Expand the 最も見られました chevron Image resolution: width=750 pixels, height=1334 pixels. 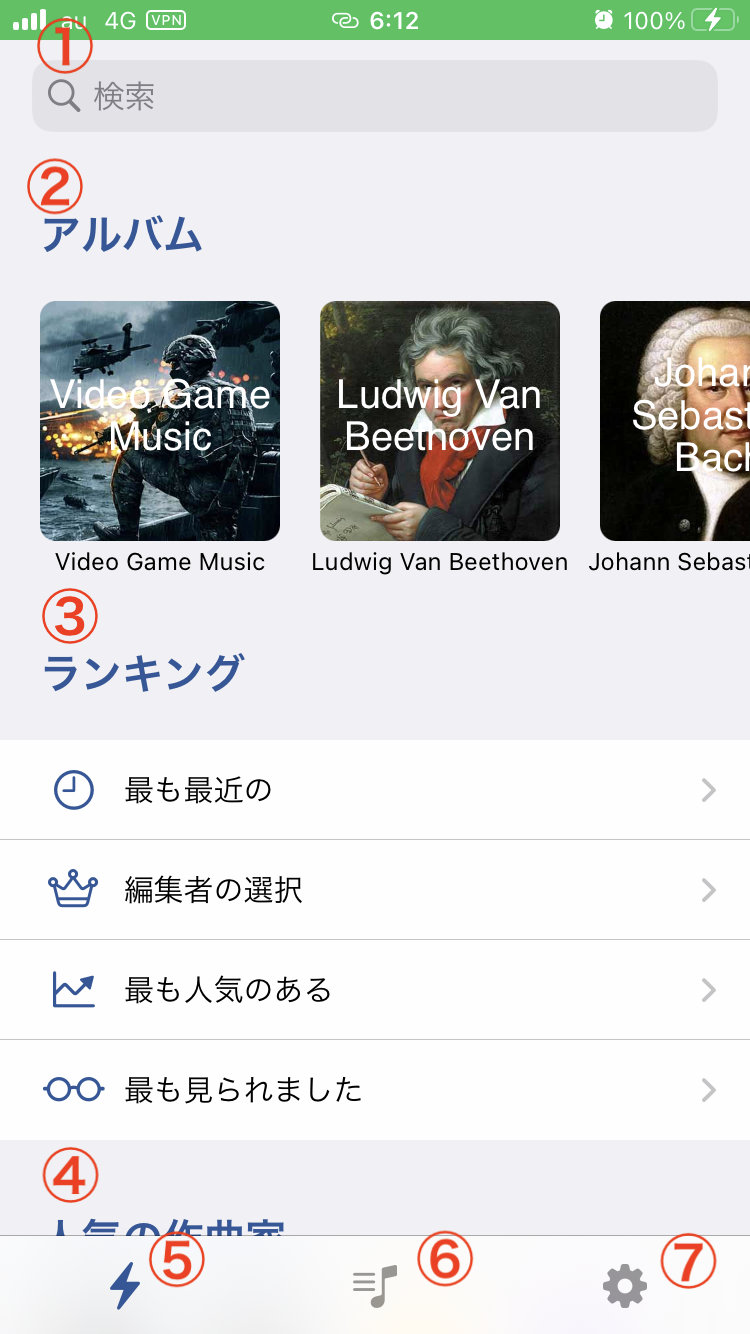(x=709, y=1089)
